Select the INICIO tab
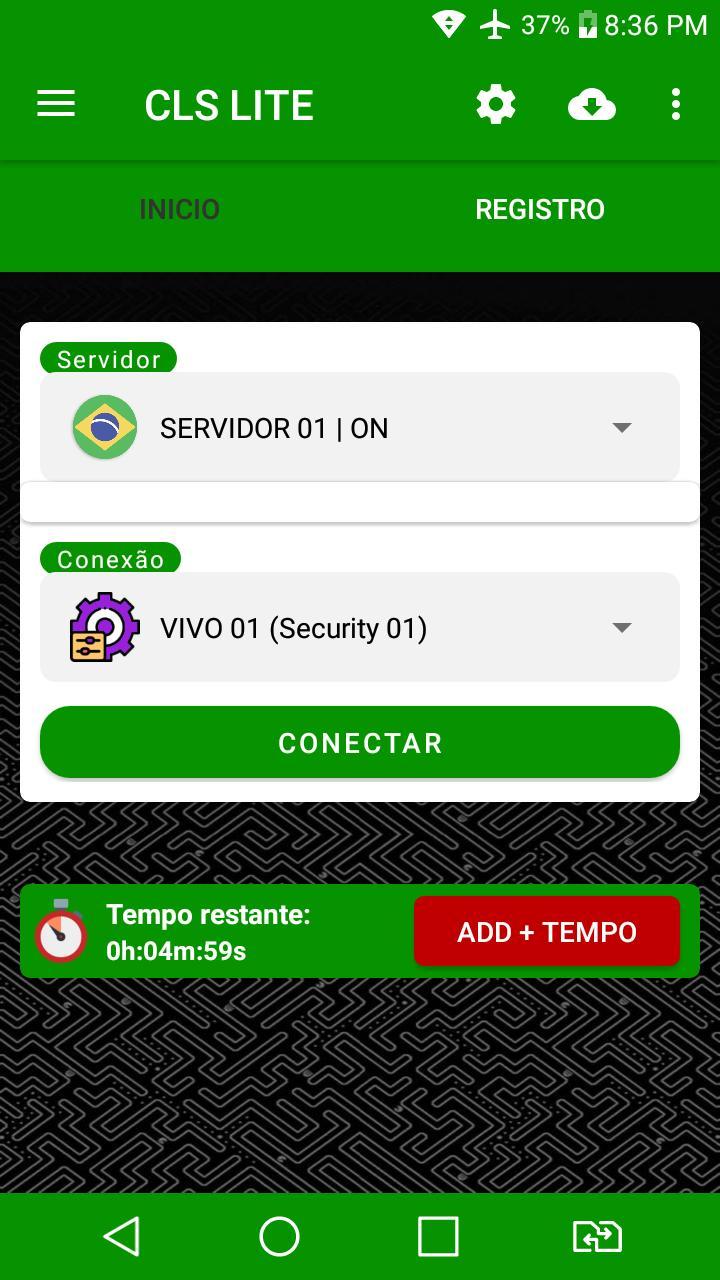720x1280 pixels. pos(180,209)
